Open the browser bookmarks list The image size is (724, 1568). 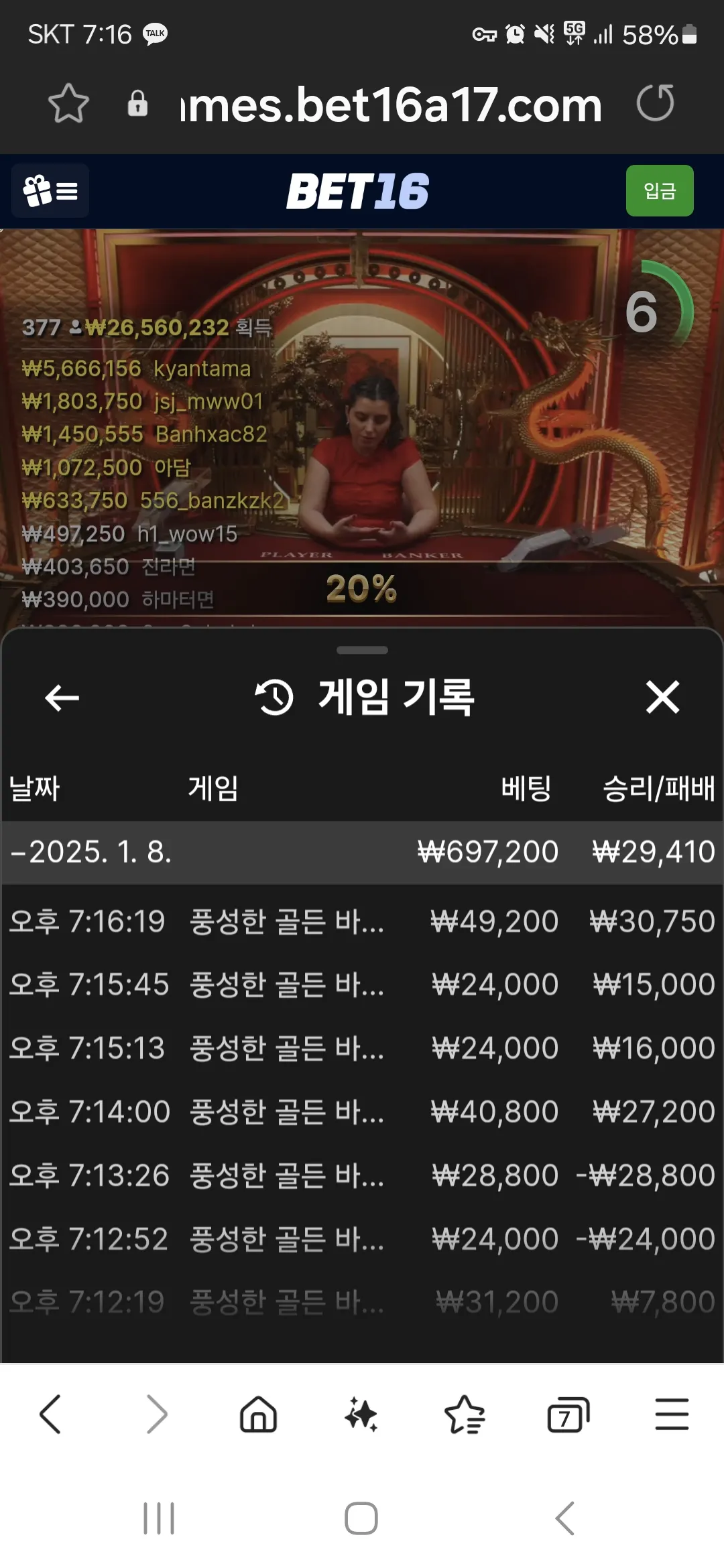click(465, 1415)
